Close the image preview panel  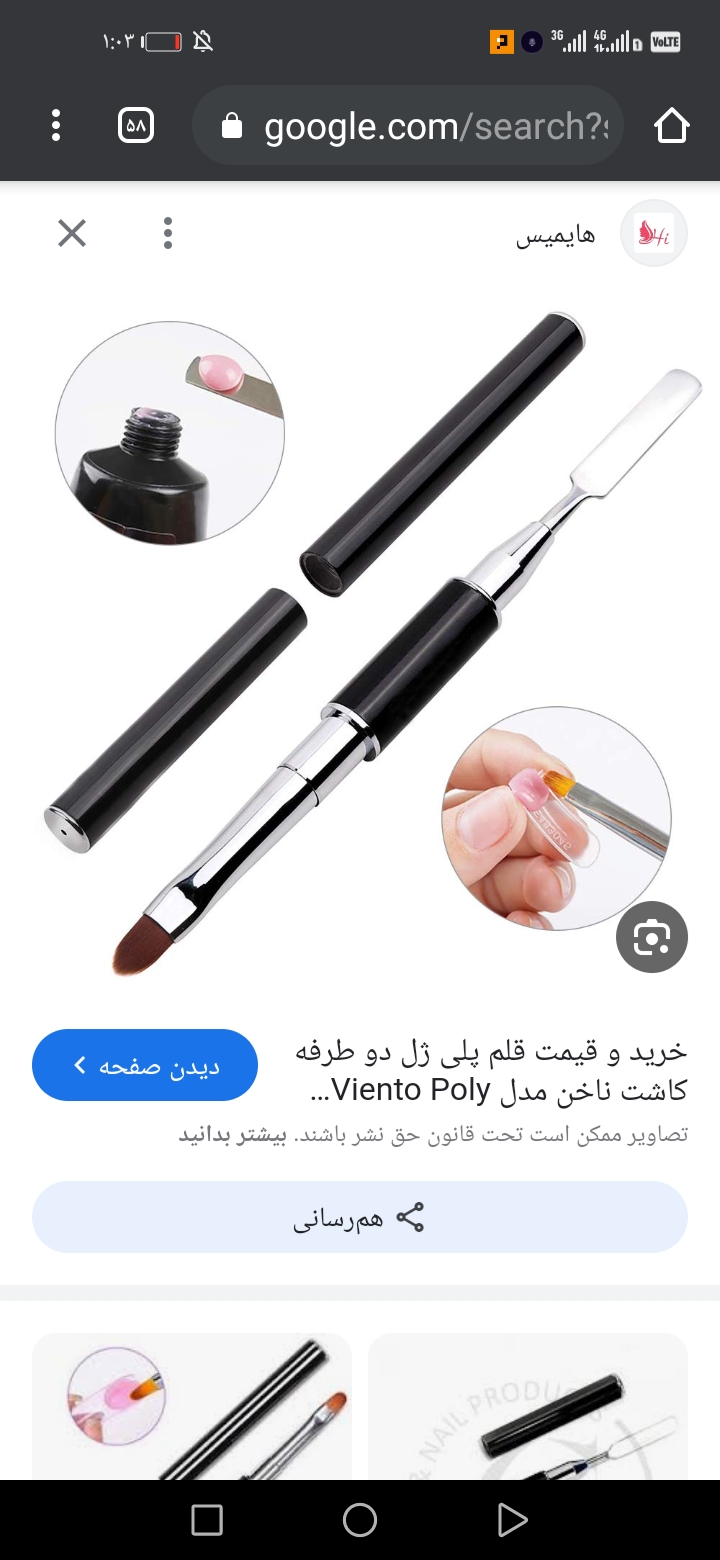coord(72,234)
